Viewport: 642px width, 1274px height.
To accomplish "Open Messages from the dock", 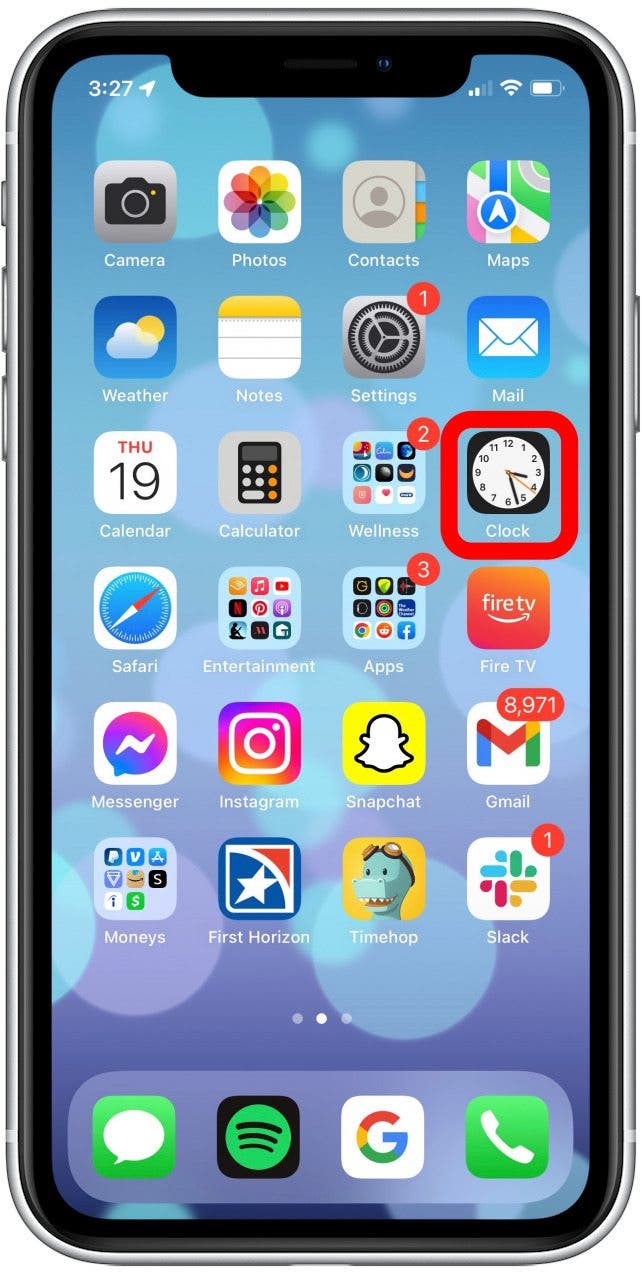I will click(x=134, y=1137).
